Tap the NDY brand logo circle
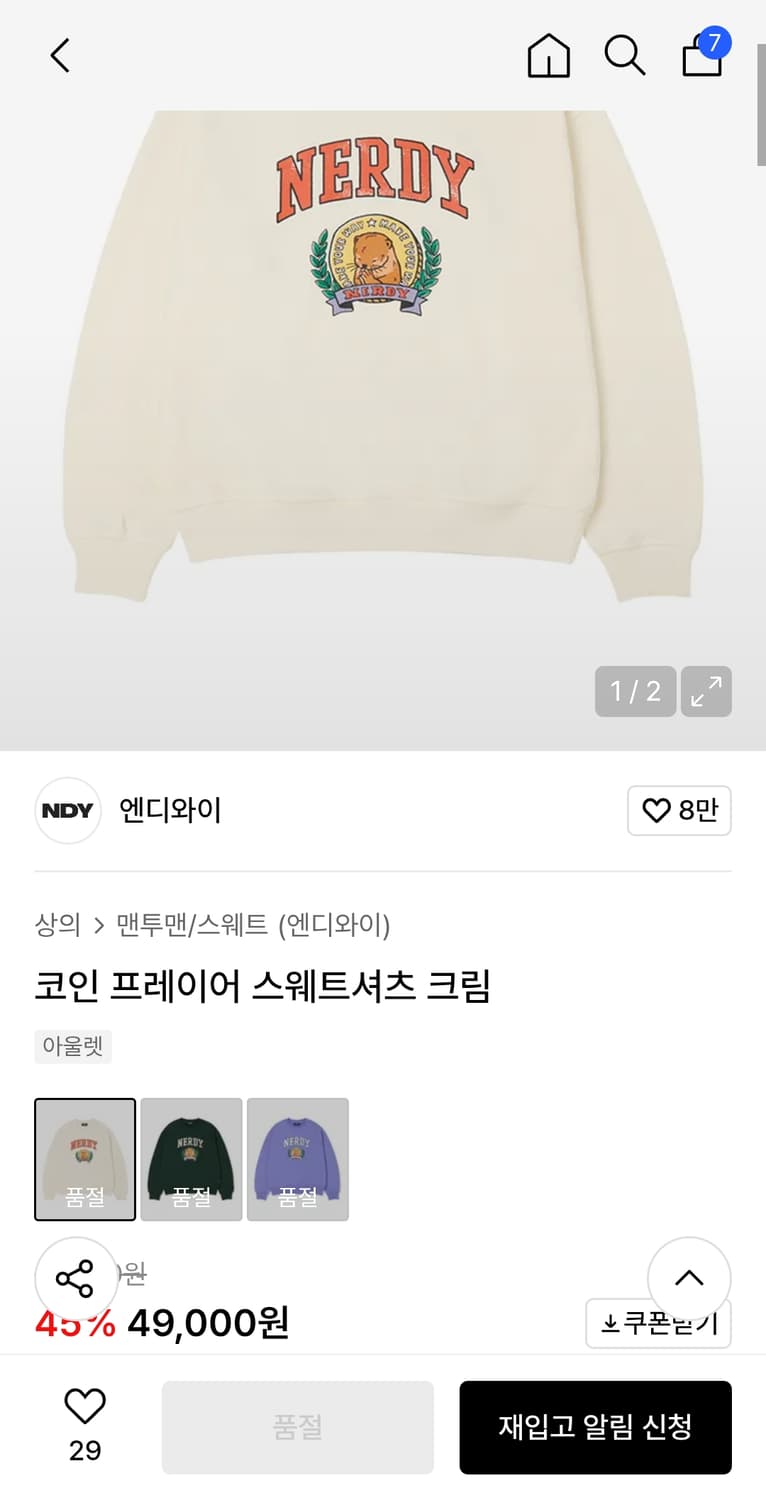 67,811
